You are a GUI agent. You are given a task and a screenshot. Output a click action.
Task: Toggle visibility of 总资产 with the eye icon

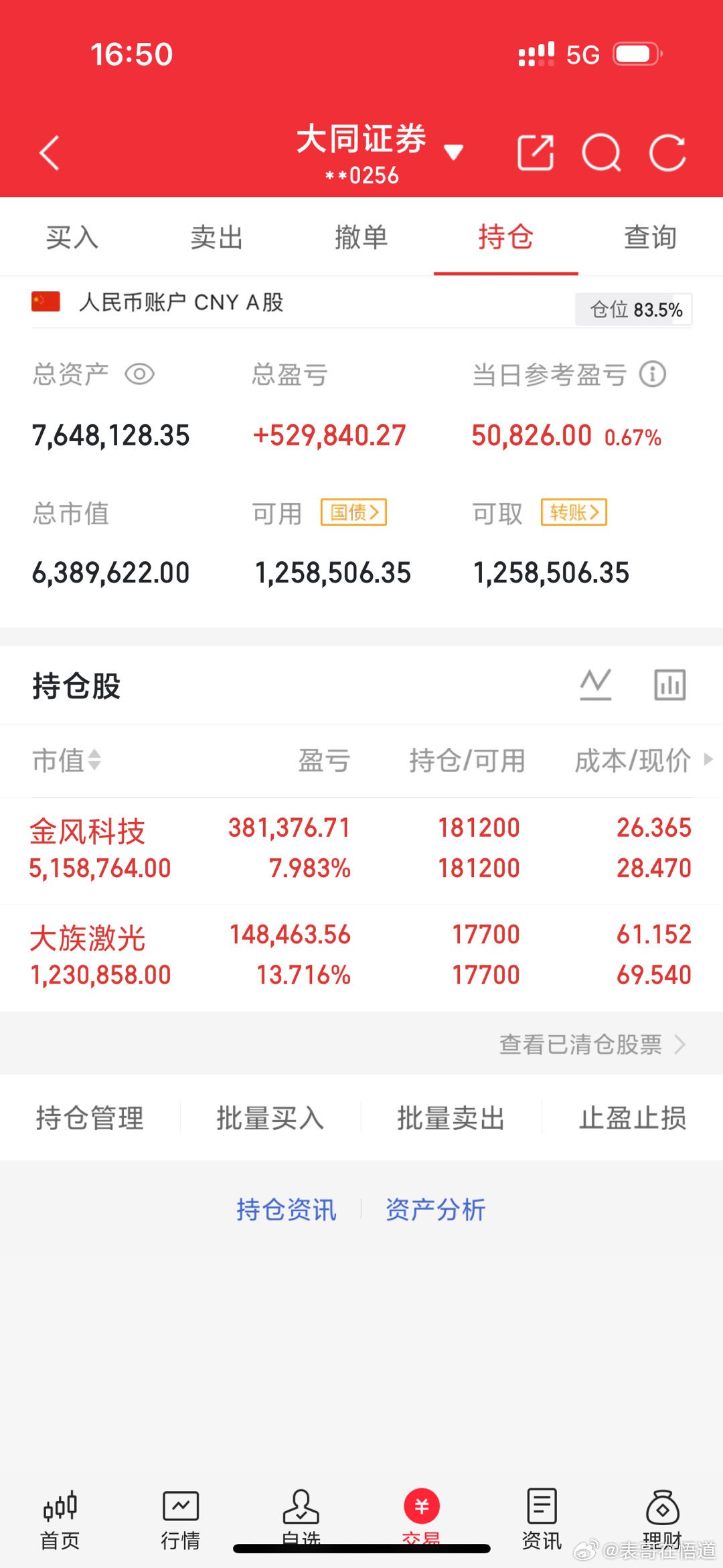click(x=139, y=375)
